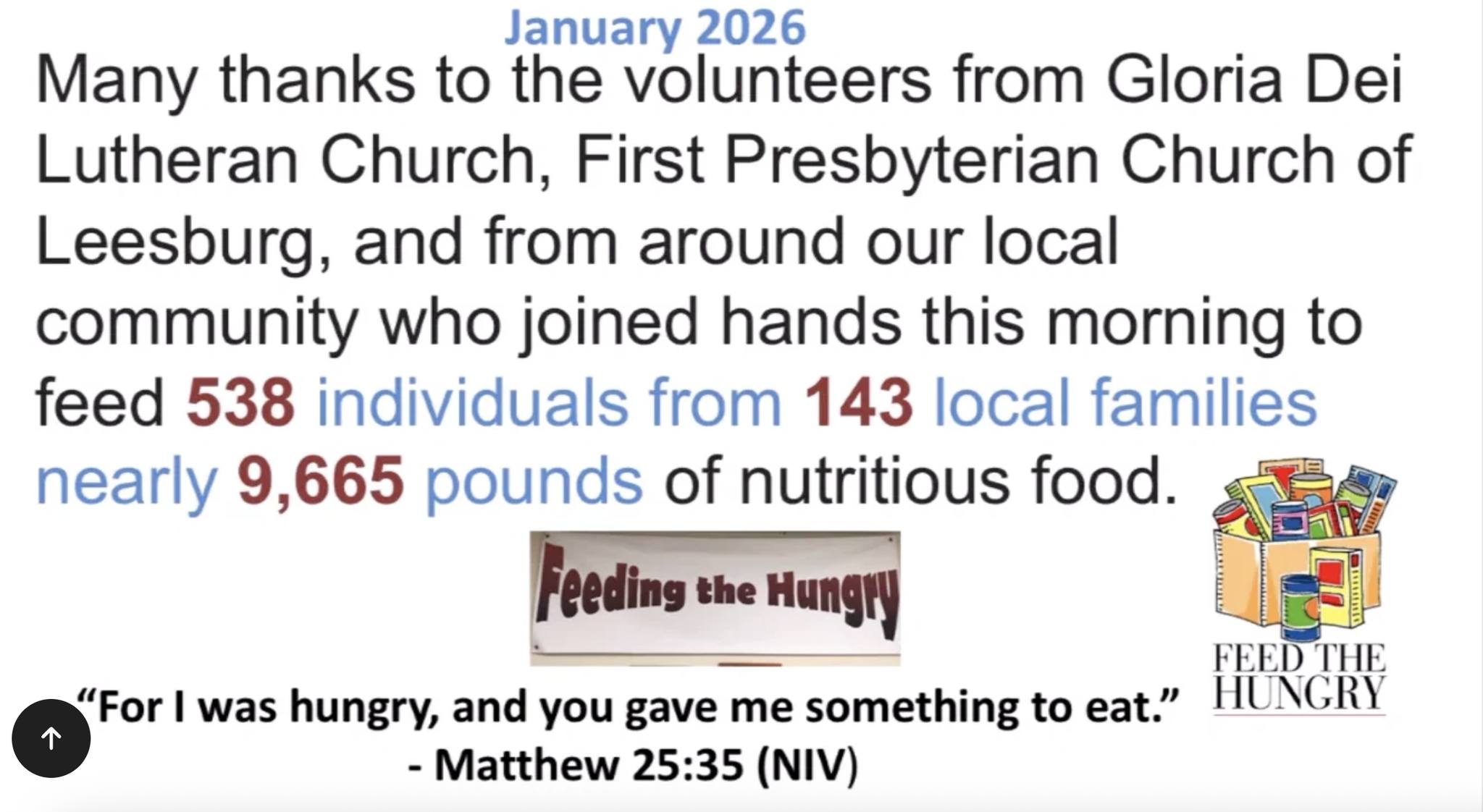Screen dimensions: 1483x812
Task: Tap the scroll-to-top arrow button
Action: (x=51, y=738)
